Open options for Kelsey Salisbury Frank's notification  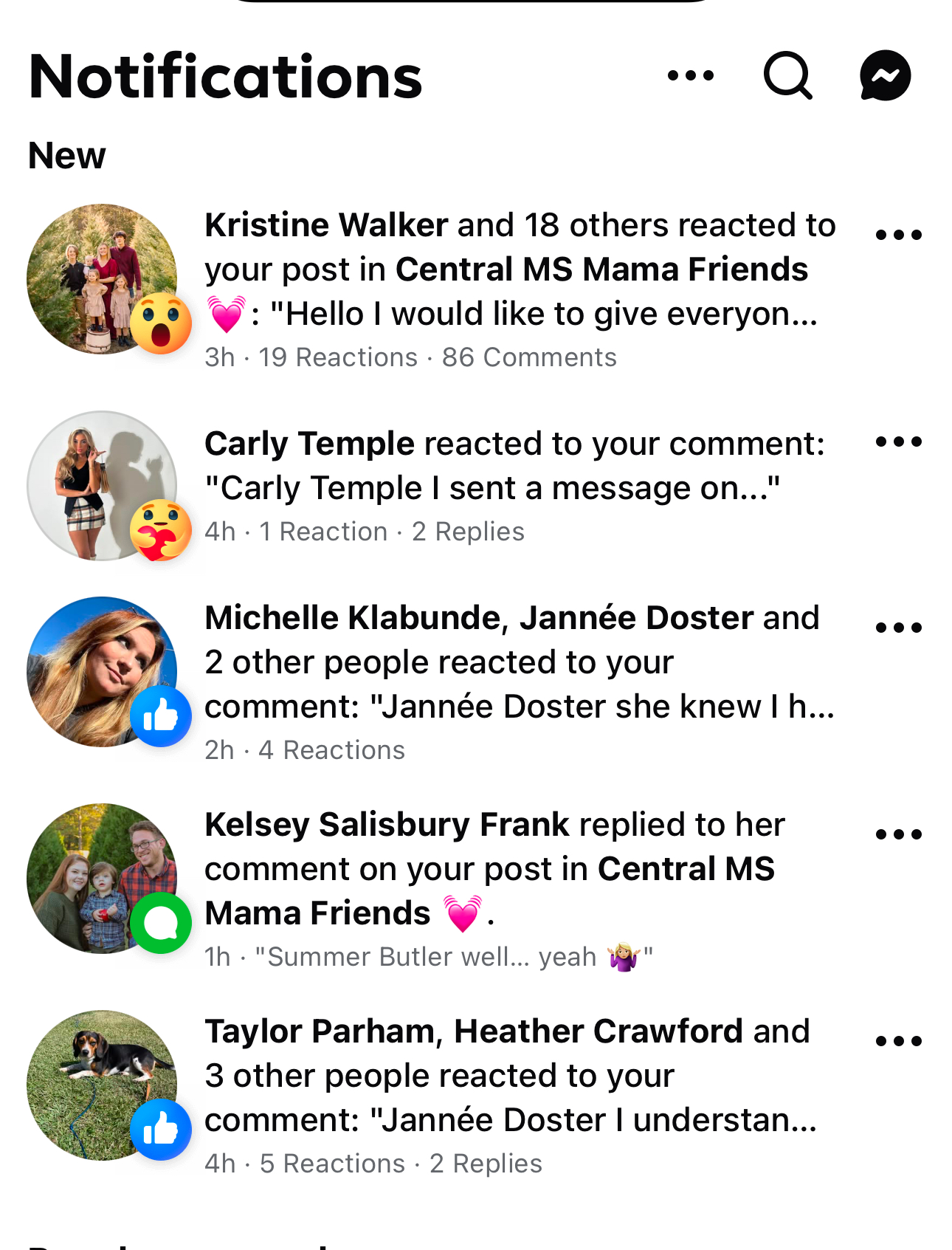click(898, 835)
